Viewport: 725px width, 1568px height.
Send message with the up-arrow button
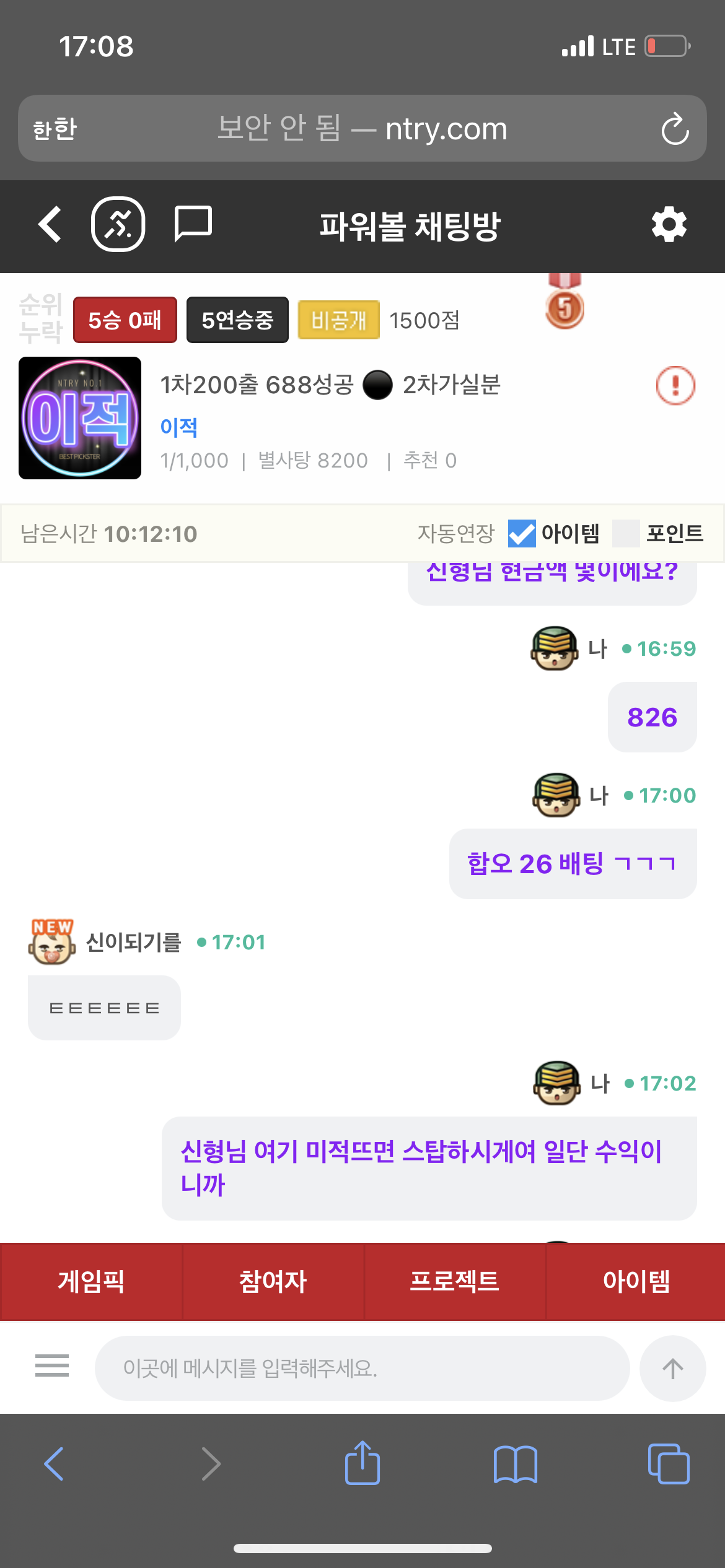(x=672, y=1368)
